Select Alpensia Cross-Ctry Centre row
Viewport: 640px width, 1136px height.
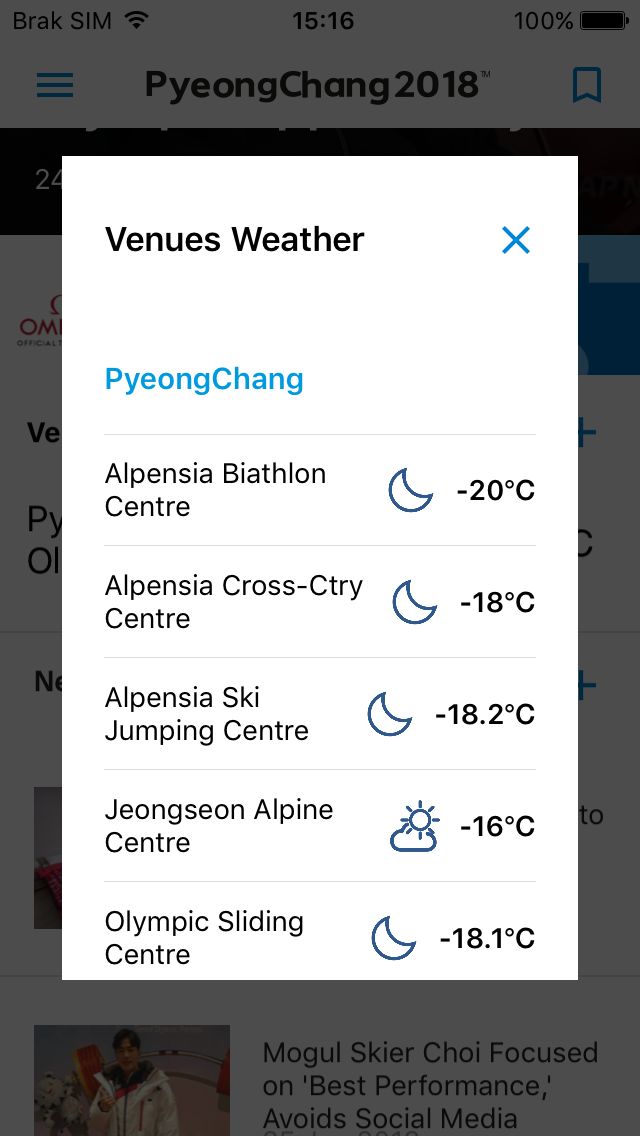[320, 602]
